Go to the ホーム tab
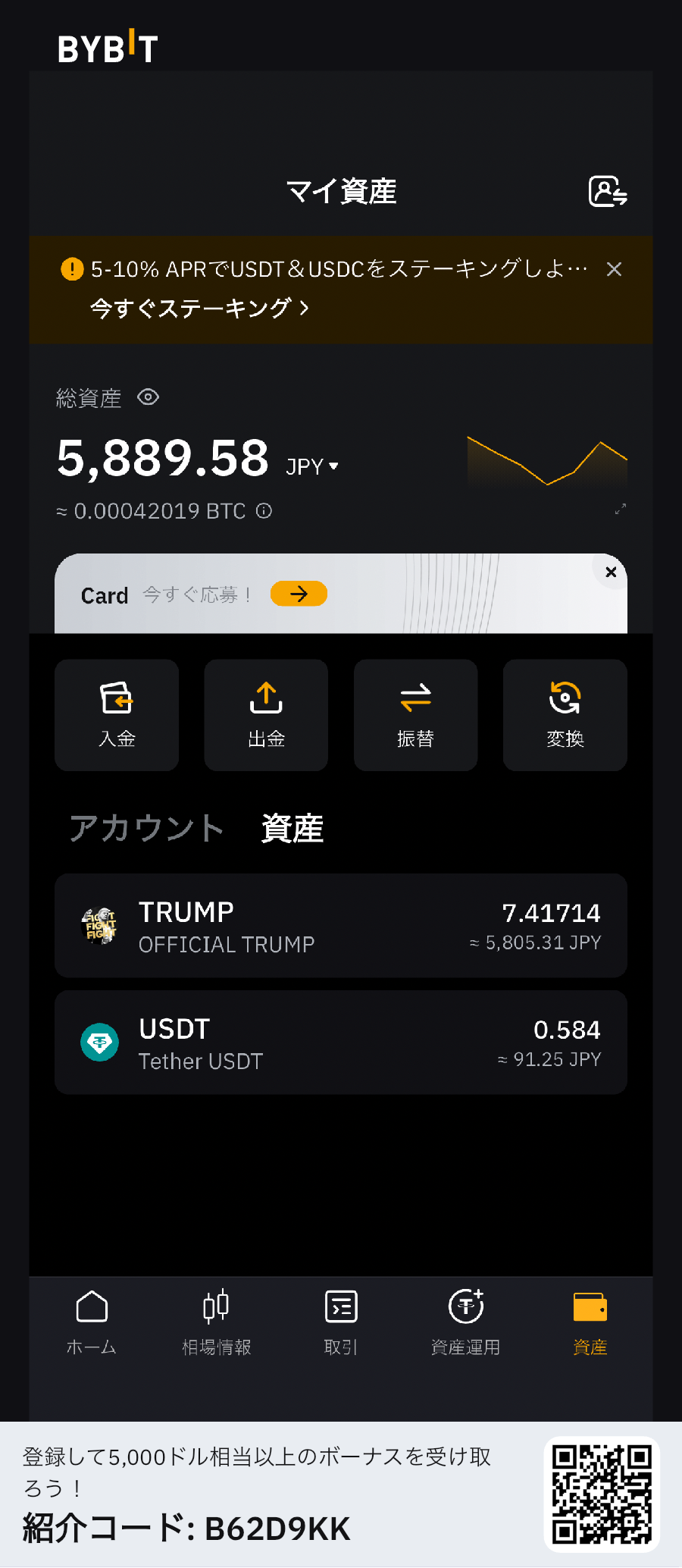 92,1322
